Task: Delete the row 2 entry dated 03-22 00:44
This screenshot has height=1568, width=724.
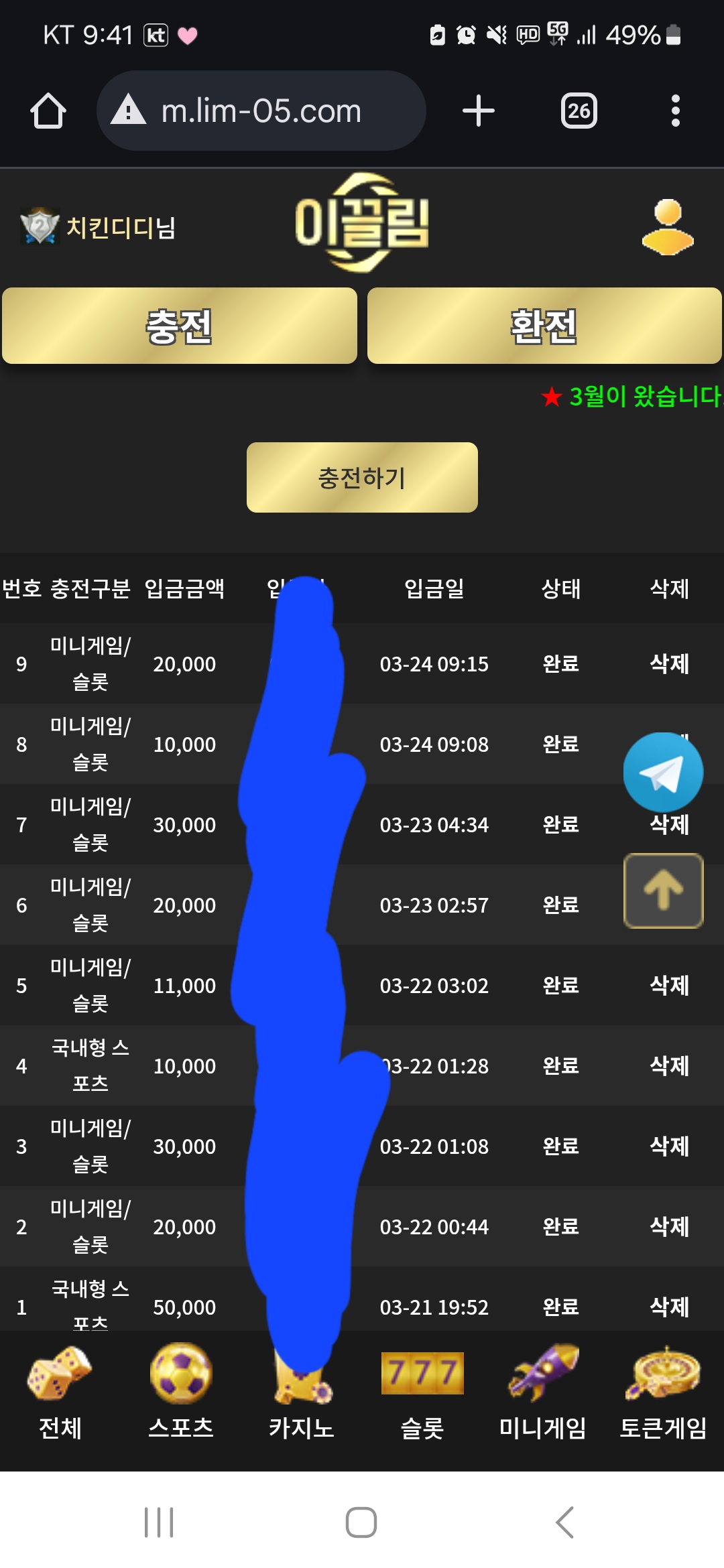Action: (x=669, y=1227)
